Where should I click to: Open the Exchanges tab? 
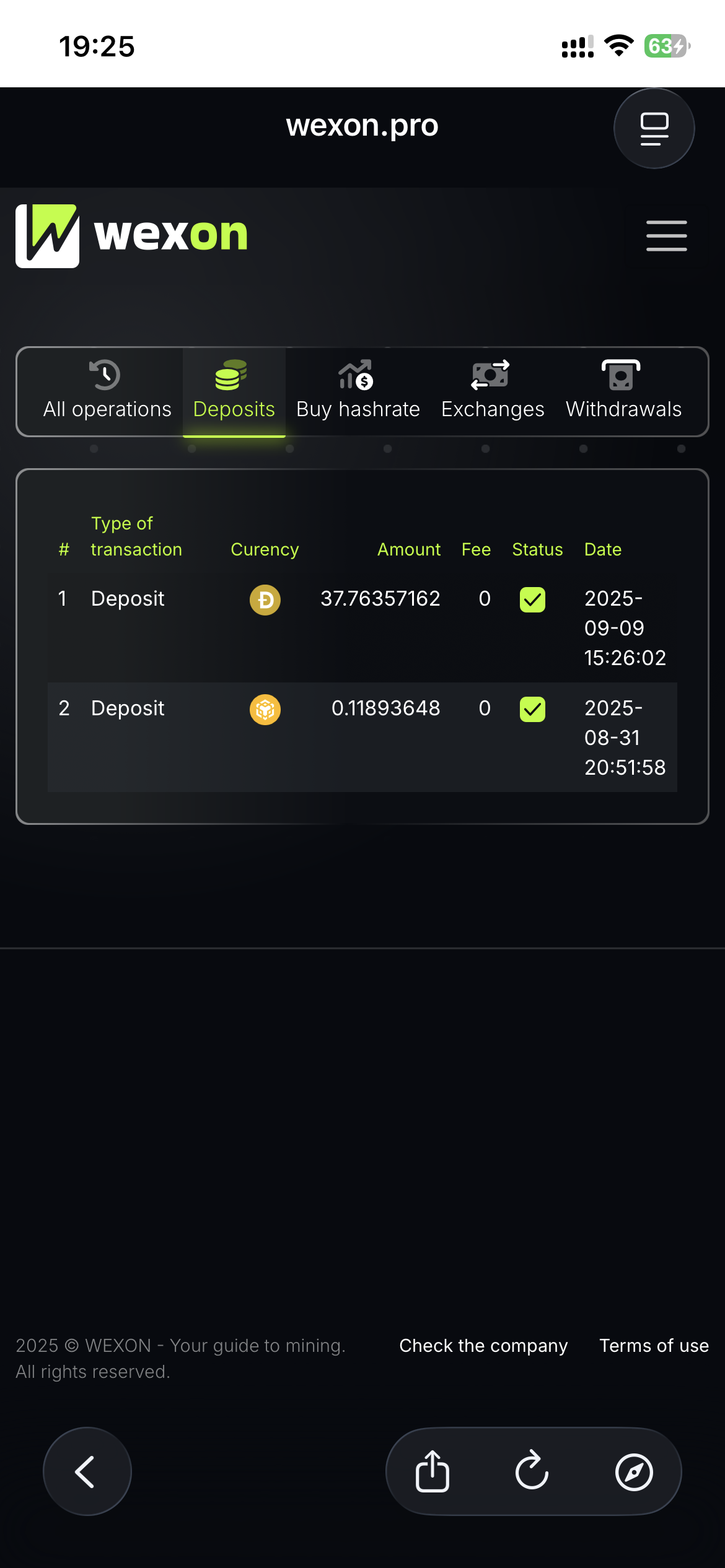(493, 391)
